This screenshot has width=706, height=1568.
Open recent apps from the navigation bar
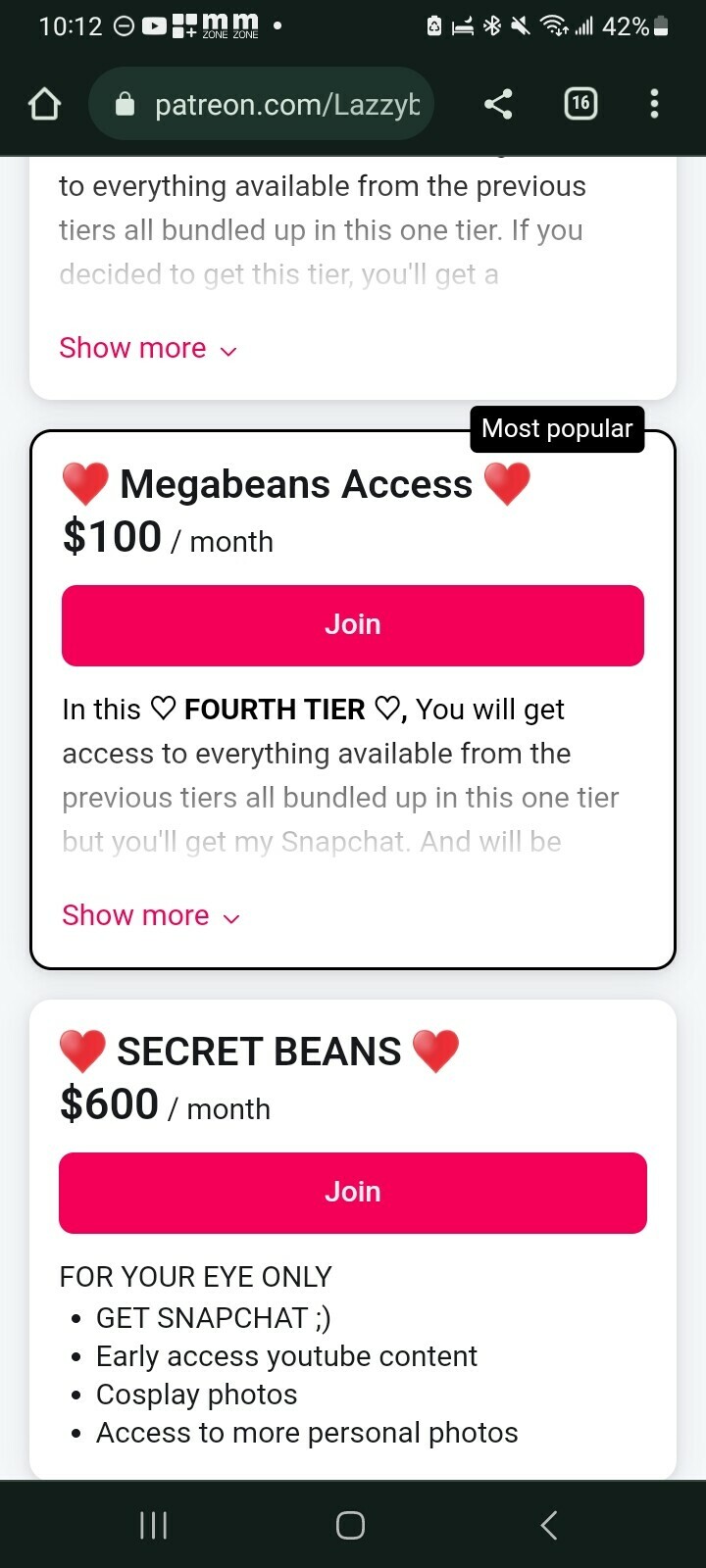[154, 1525]
